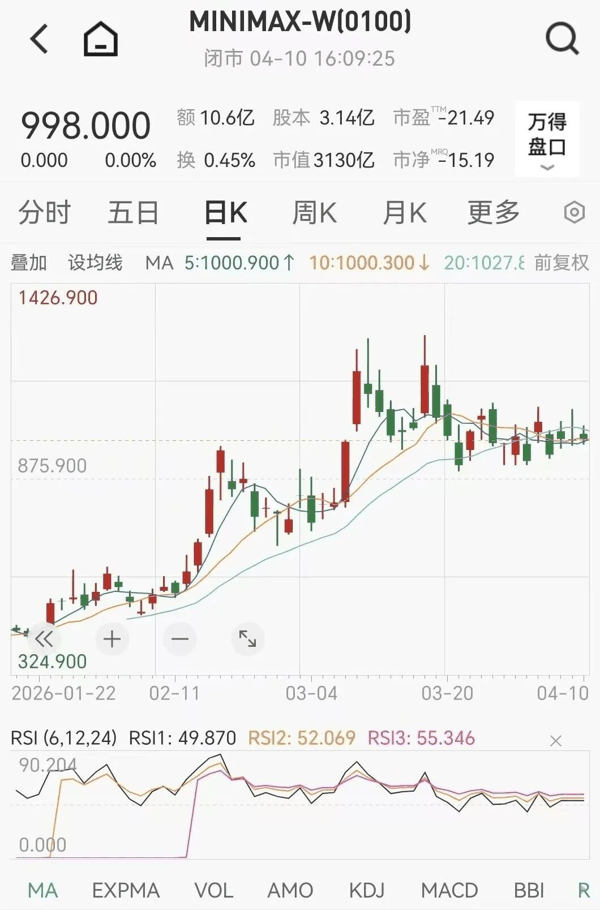The width and height of the screenshot is (600, 910).
Task: Open the 更多 chart period options
Action: (x=494, y=212)
